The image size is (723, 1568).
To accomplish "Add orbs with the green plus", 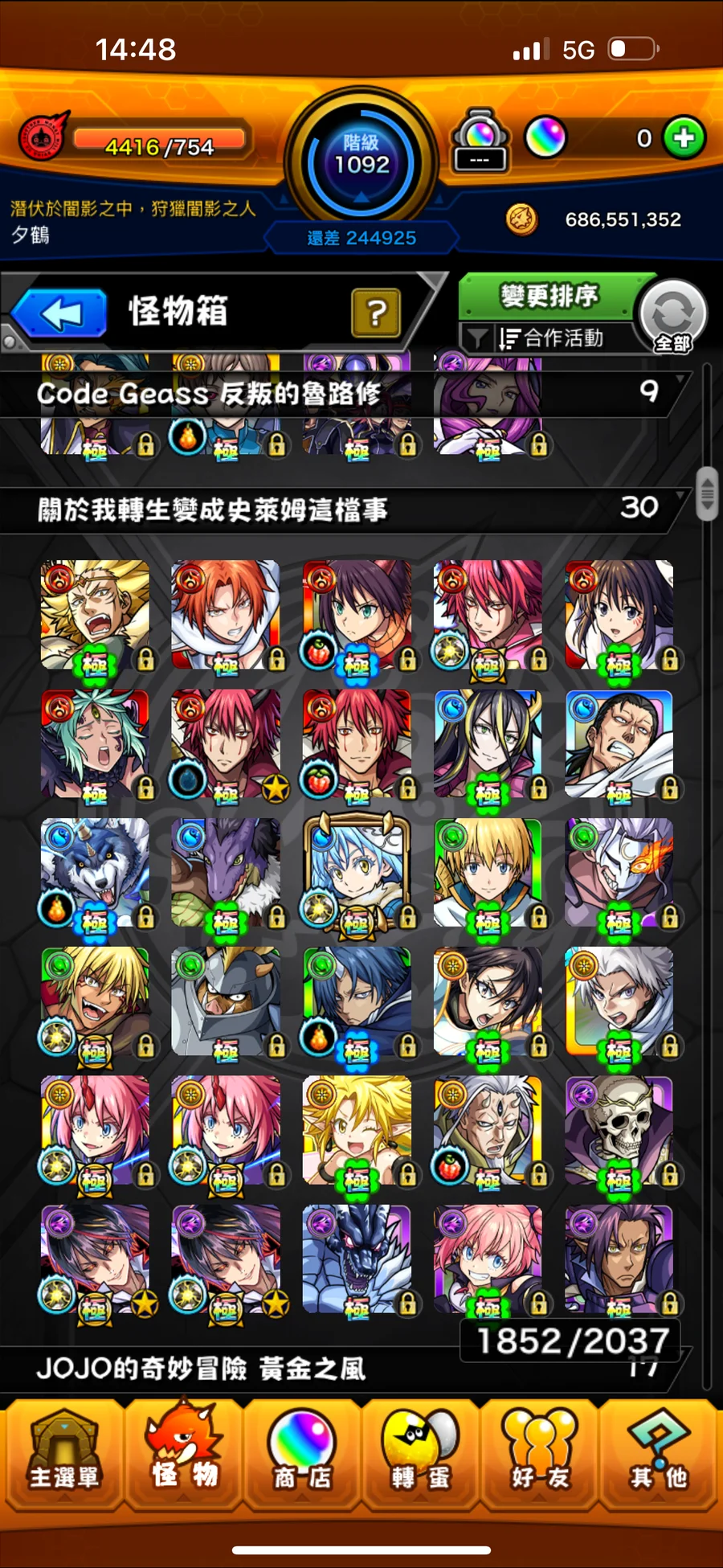I will (684, 138).
